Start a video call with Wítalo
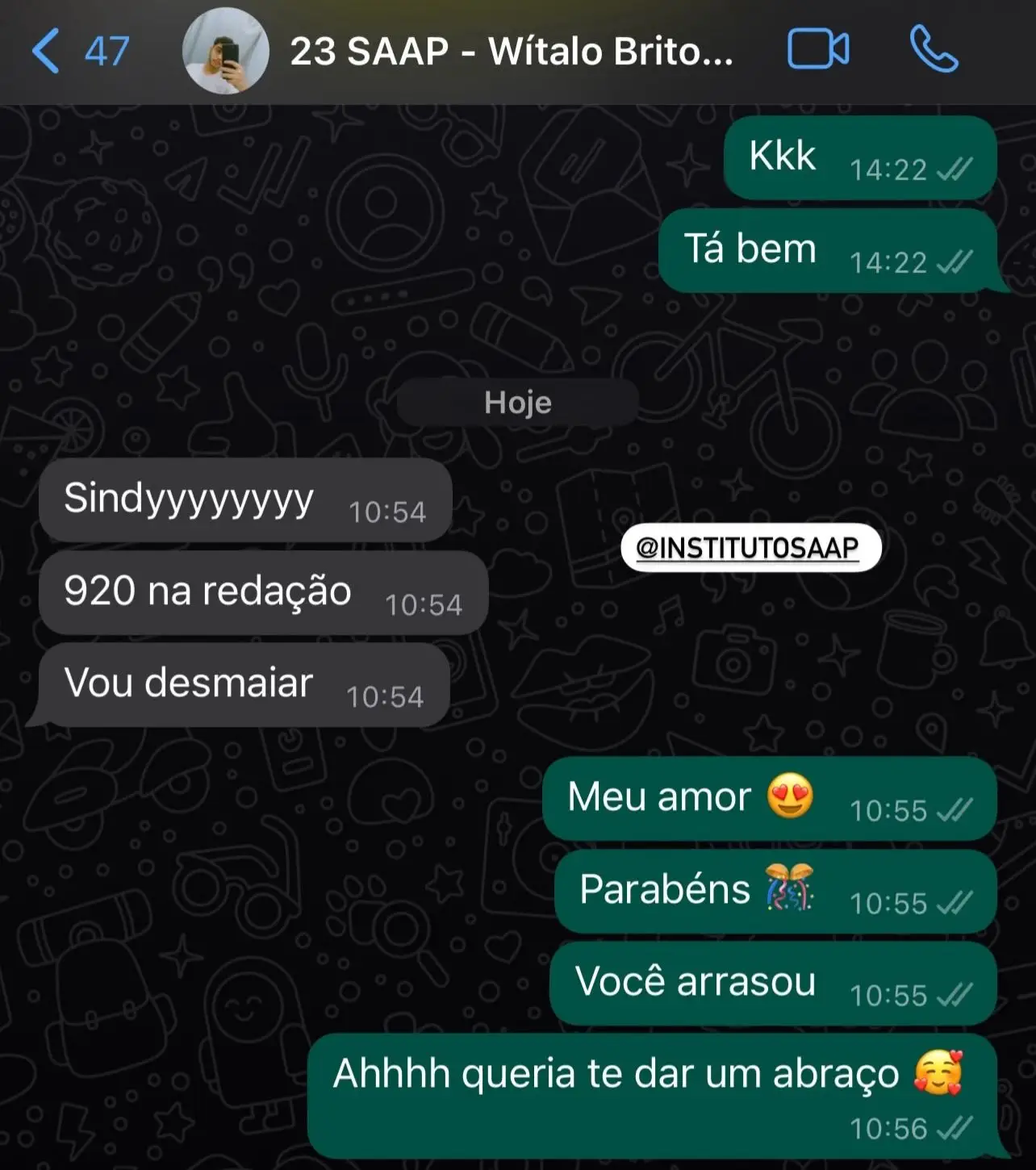The height and width of the screenshot is (1170, 1036). tap(817, 50)
